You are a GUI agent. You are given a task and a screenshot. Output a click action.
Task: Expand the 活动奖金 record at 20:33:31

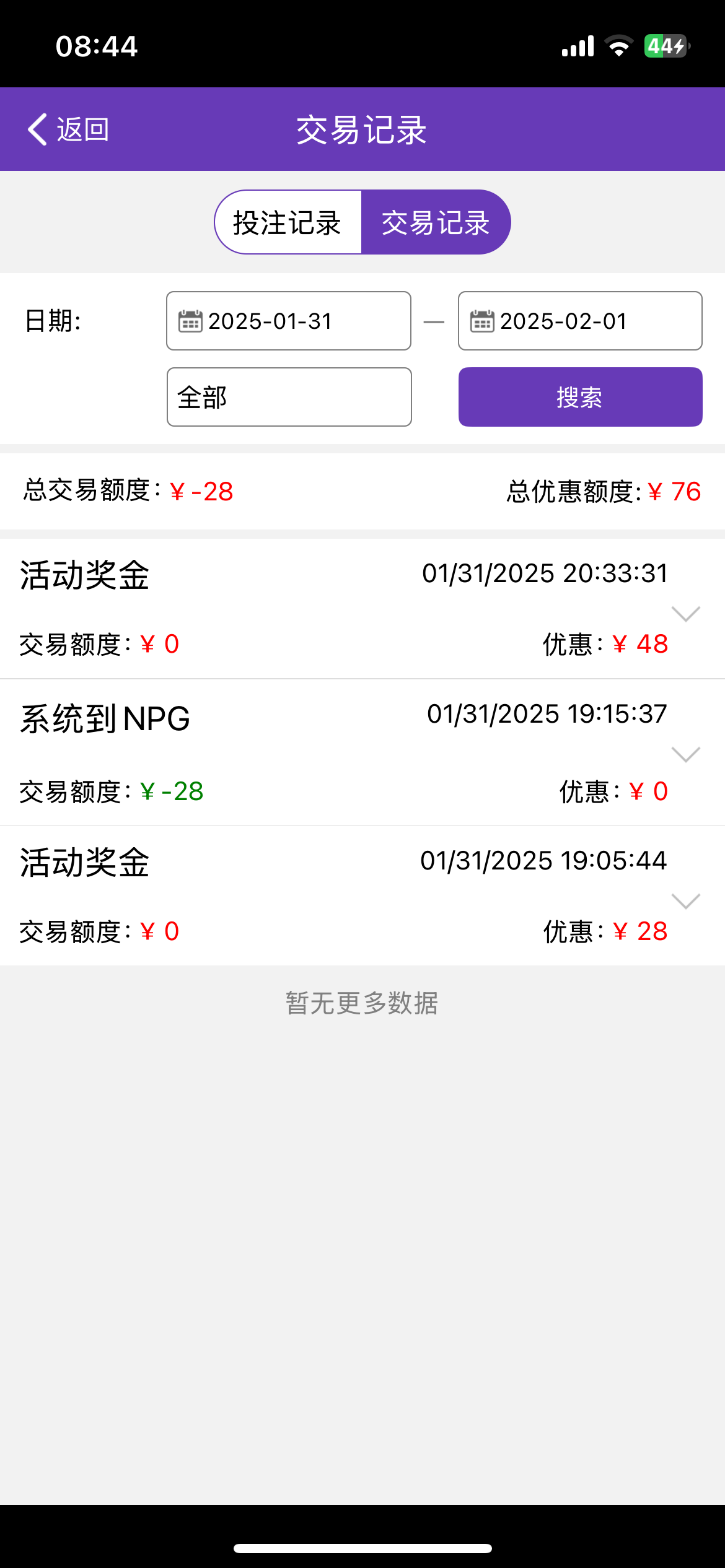pyautogui.click(x=685, y=613)
